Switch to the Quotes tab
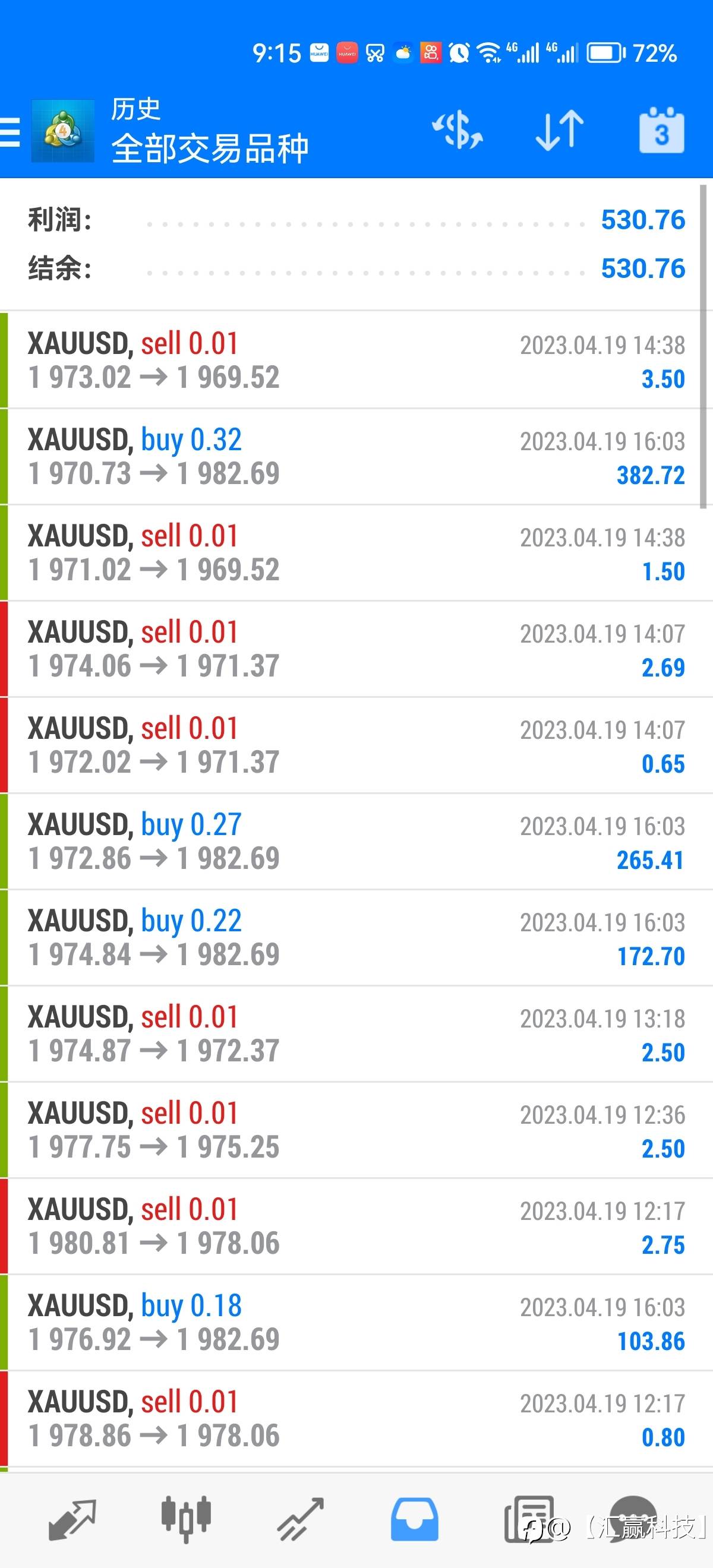This screenshot has height=1568, width=713. tap(72, 1519)
